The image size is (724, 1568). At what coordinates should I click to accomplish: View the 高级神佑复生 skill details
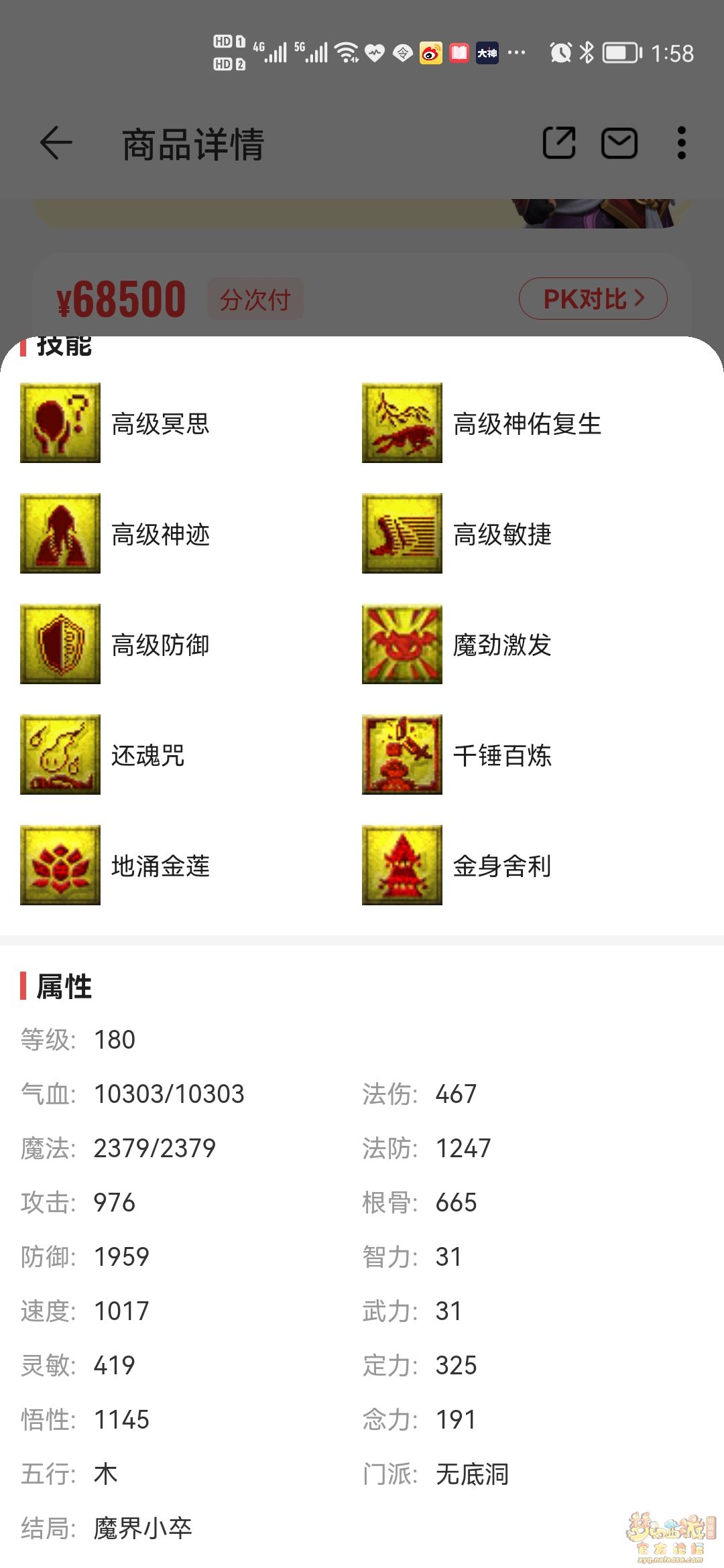click(402, 423)
